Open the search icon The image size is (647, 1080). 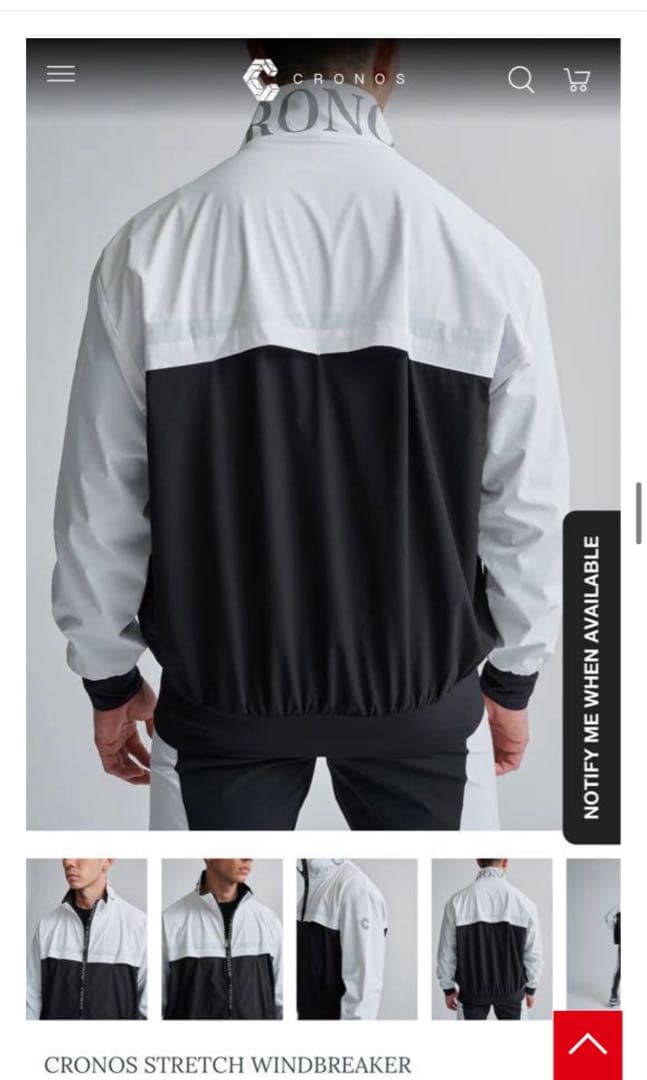(x=521, y=79)
